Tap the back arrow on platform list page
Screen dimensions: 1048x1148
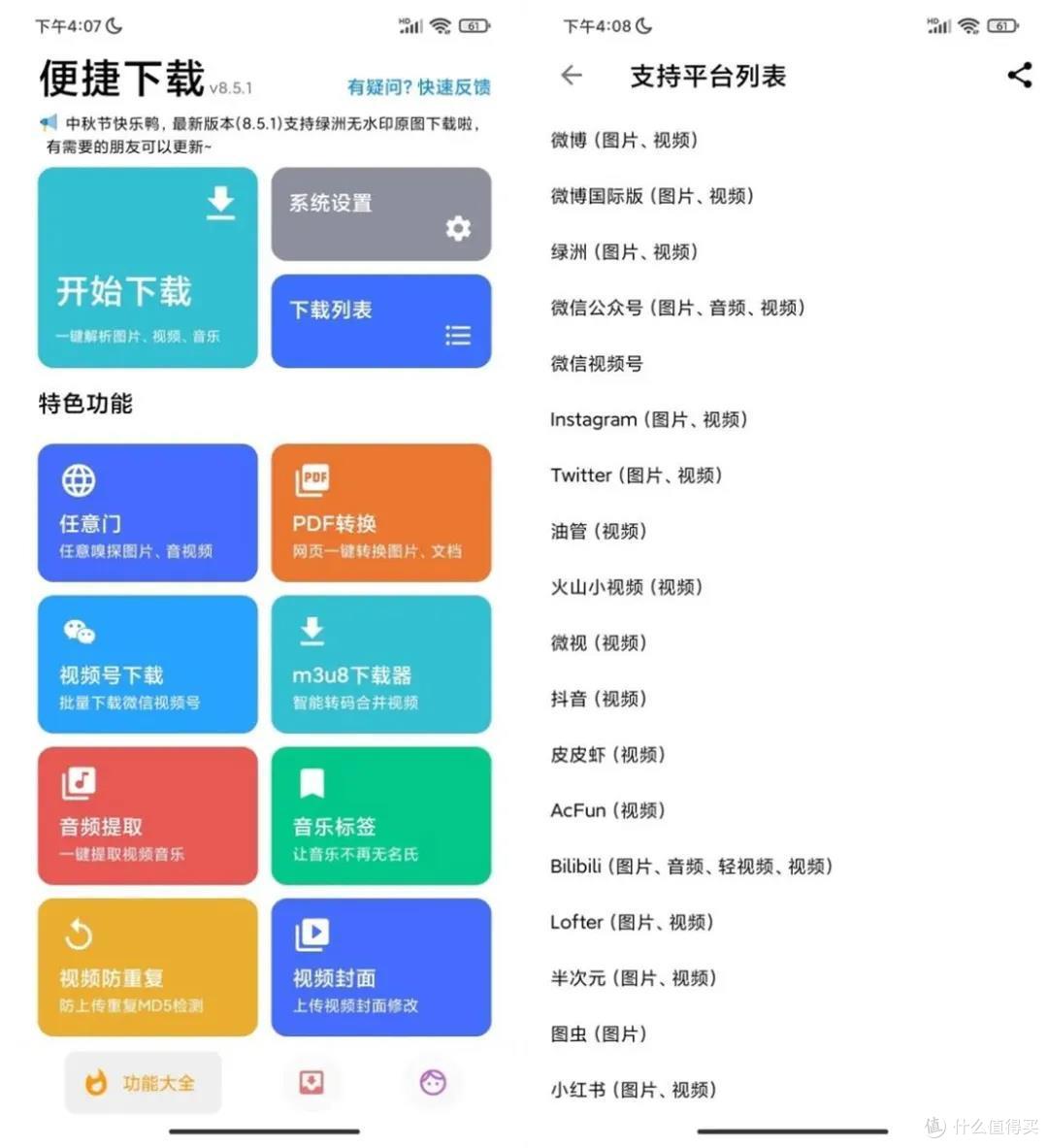click(x=571, y=75)
